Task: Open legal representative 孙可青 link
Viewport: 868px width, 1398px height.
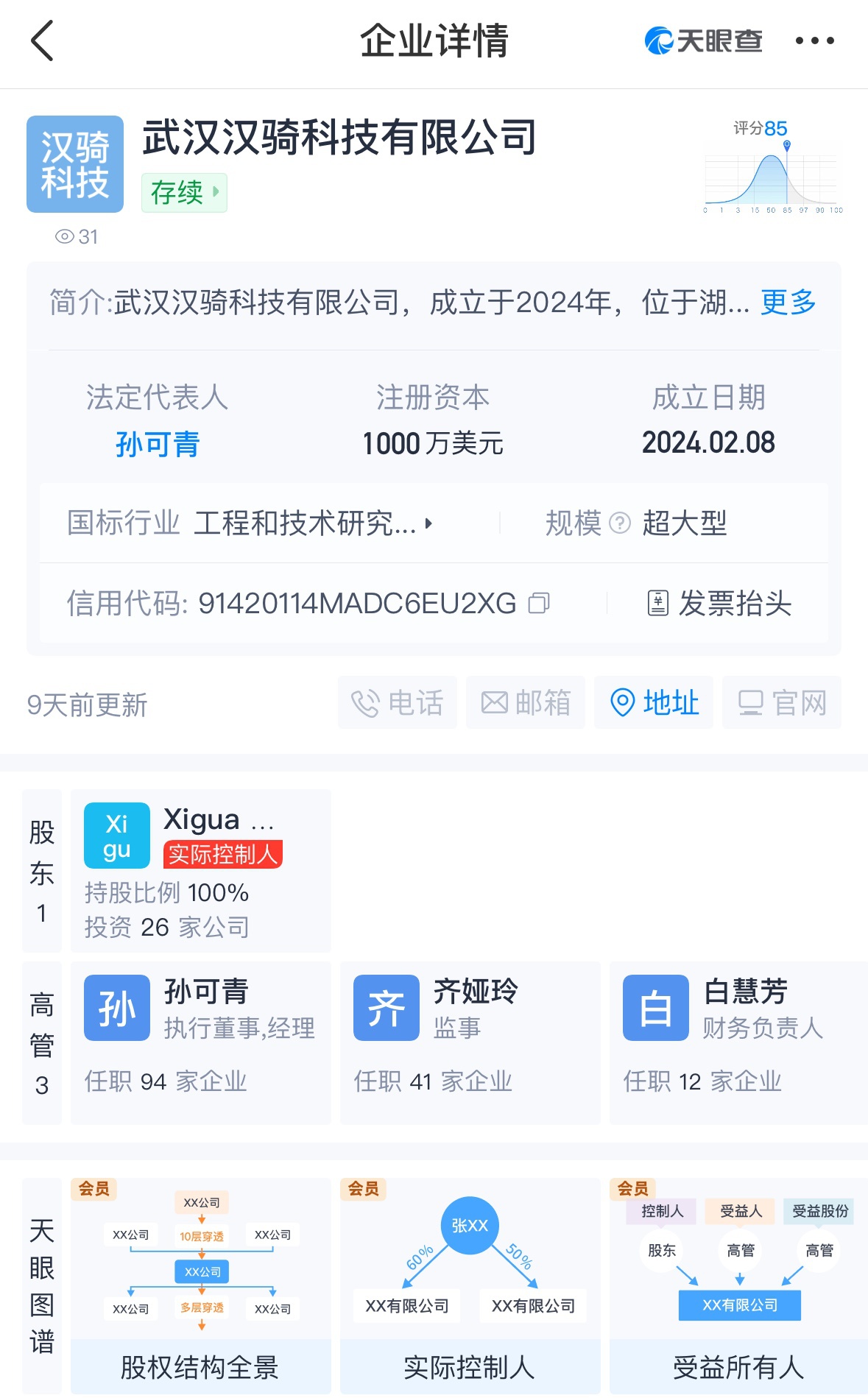Action: coord(158,444)
